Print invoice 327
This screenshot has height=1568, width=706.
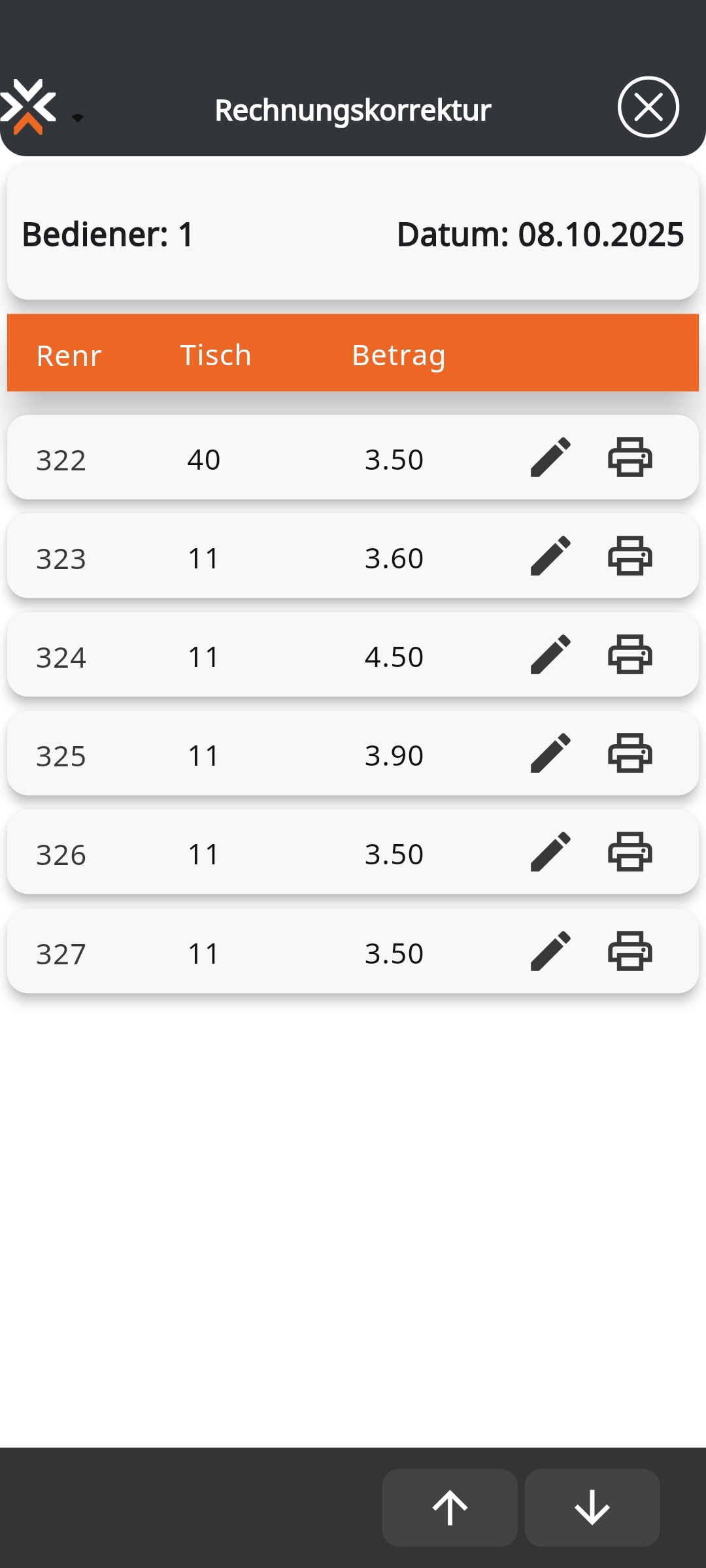[630, 951]
